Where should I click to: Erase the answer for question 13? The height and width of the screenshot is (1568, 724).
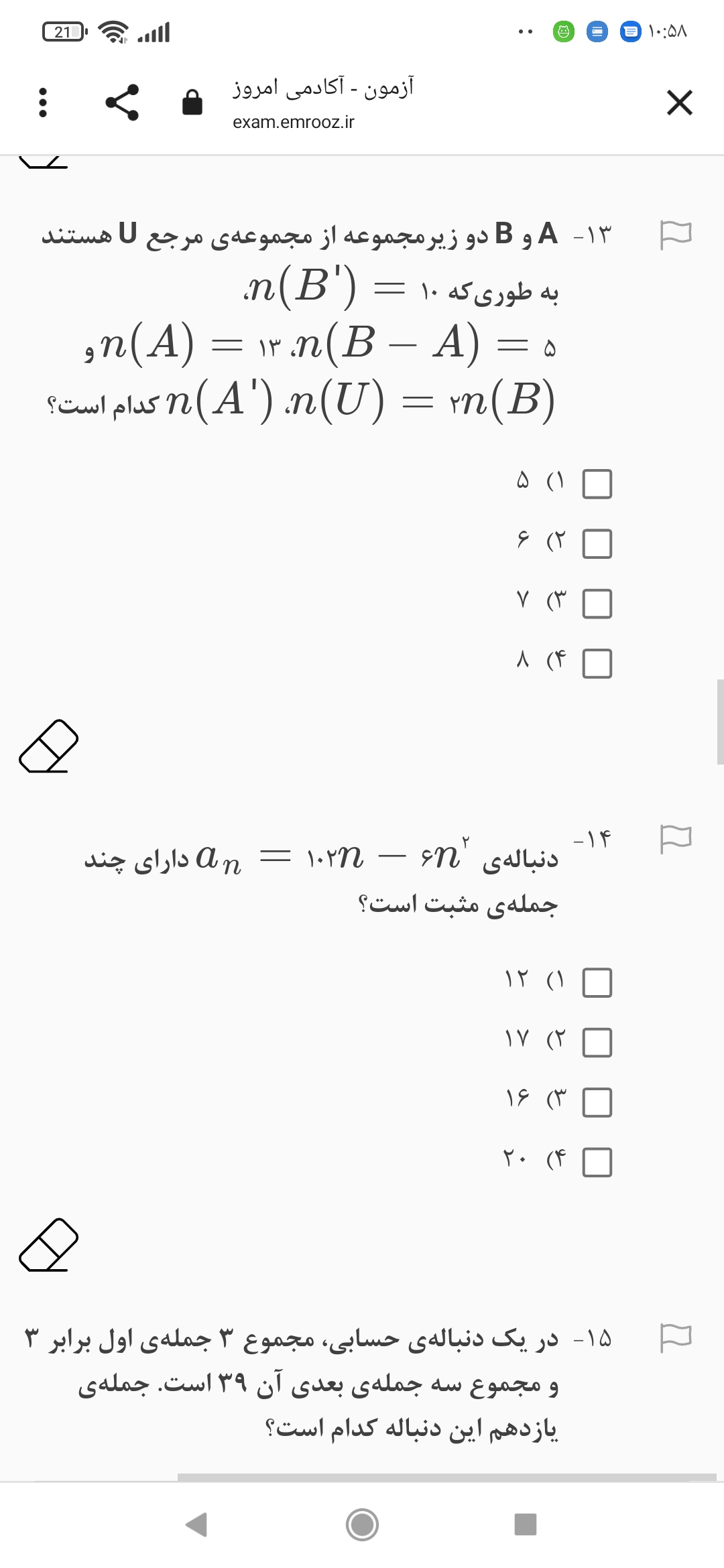[49, 746]
